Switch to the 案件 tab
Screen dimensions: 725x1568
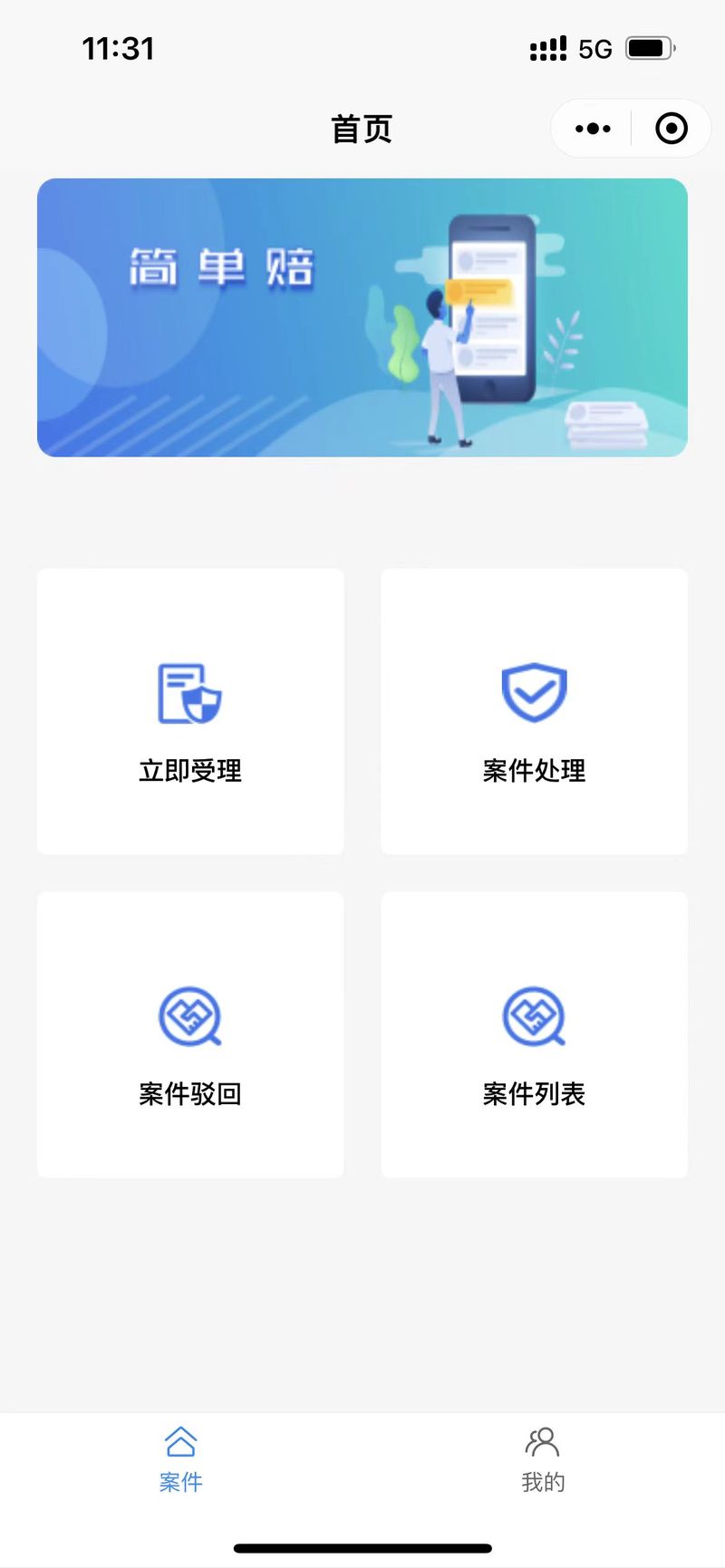point(181,1460)
